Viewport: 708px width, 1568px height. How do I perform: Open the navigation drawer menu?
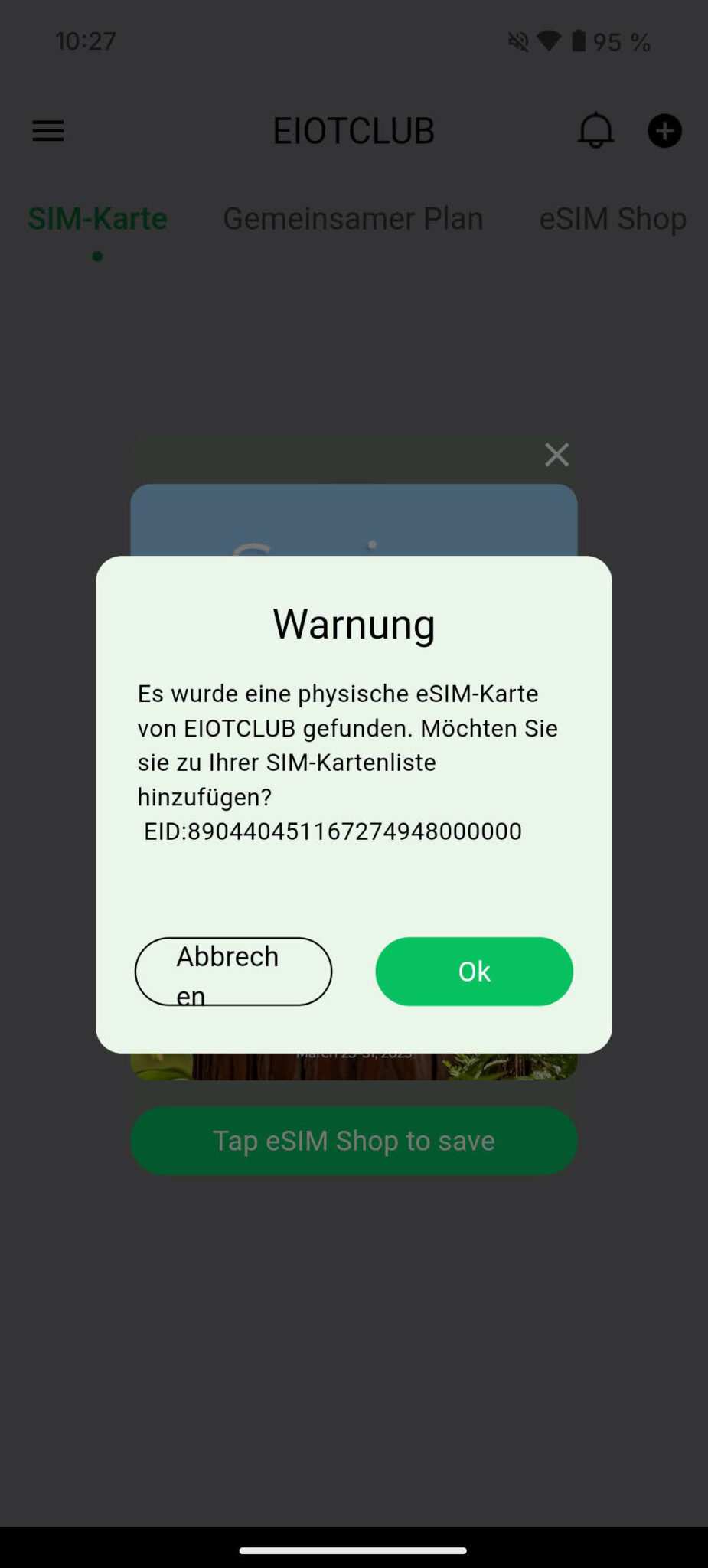(47, 130)
